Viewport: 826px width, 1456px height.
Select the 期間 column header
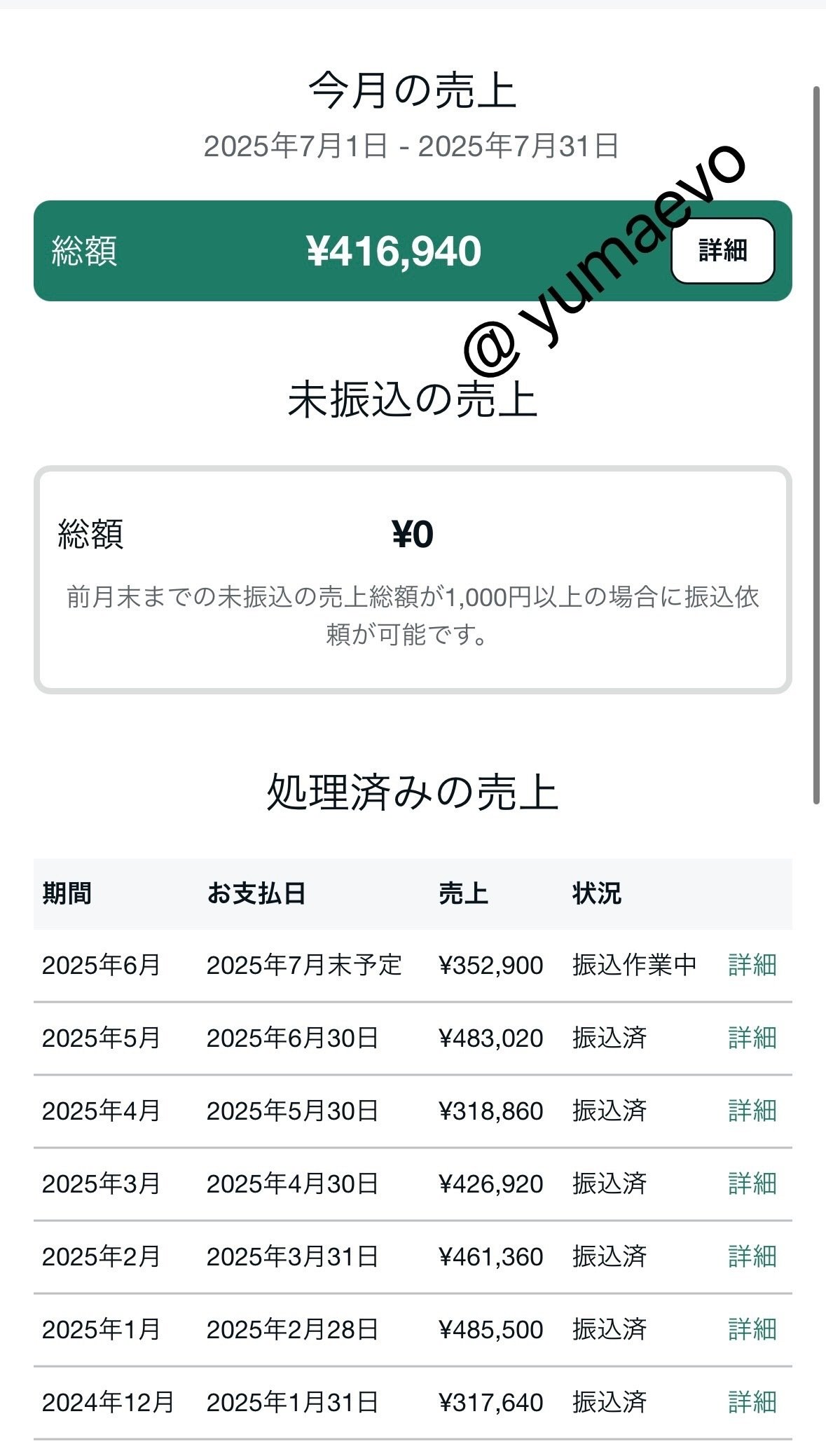(x=68, y=894)
